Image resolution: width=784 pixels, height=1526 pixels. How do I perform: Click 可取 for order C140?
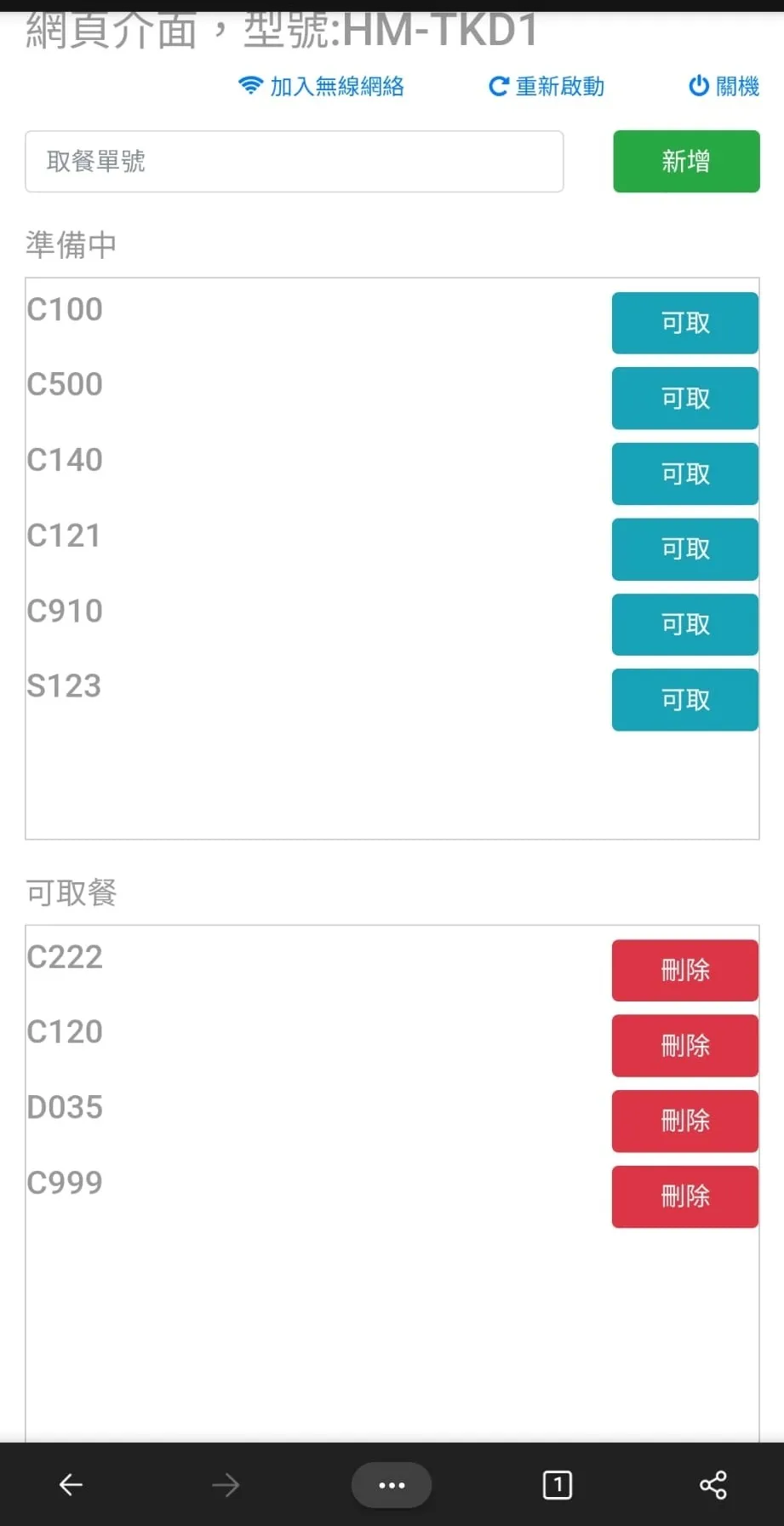coord(684,474)
